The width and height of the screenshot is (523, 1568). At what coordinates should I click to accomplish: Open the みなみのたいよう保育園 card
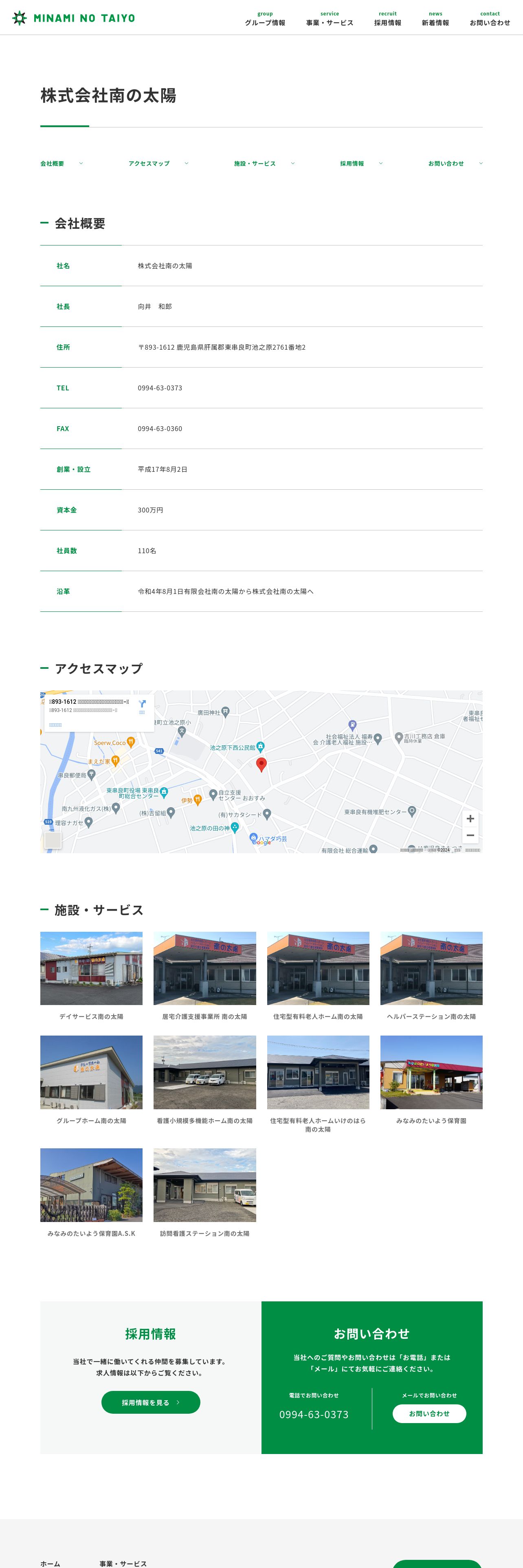tap(431, 1080)
